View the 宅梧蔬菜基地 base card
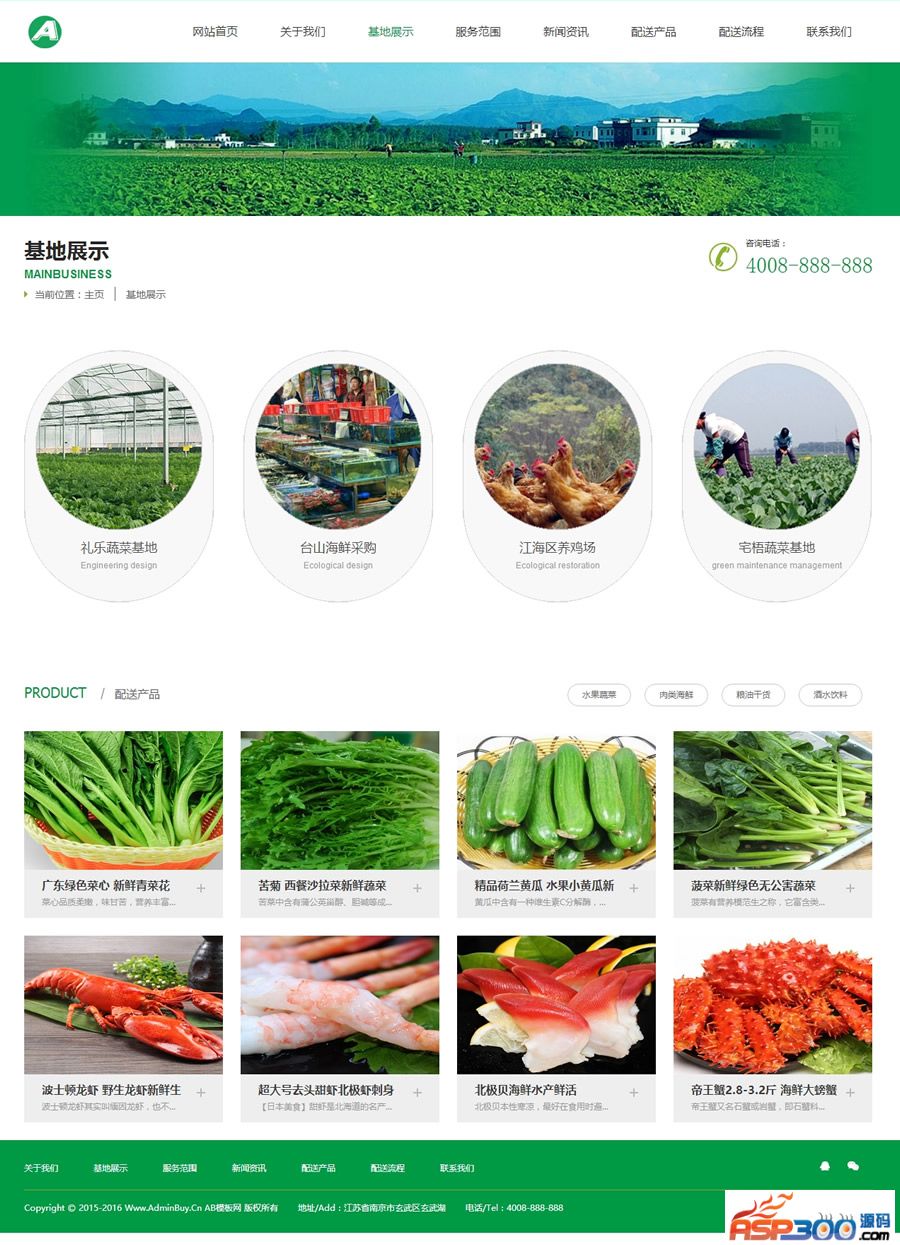This screenshot has height=1245, width=900. coord(777,475)
